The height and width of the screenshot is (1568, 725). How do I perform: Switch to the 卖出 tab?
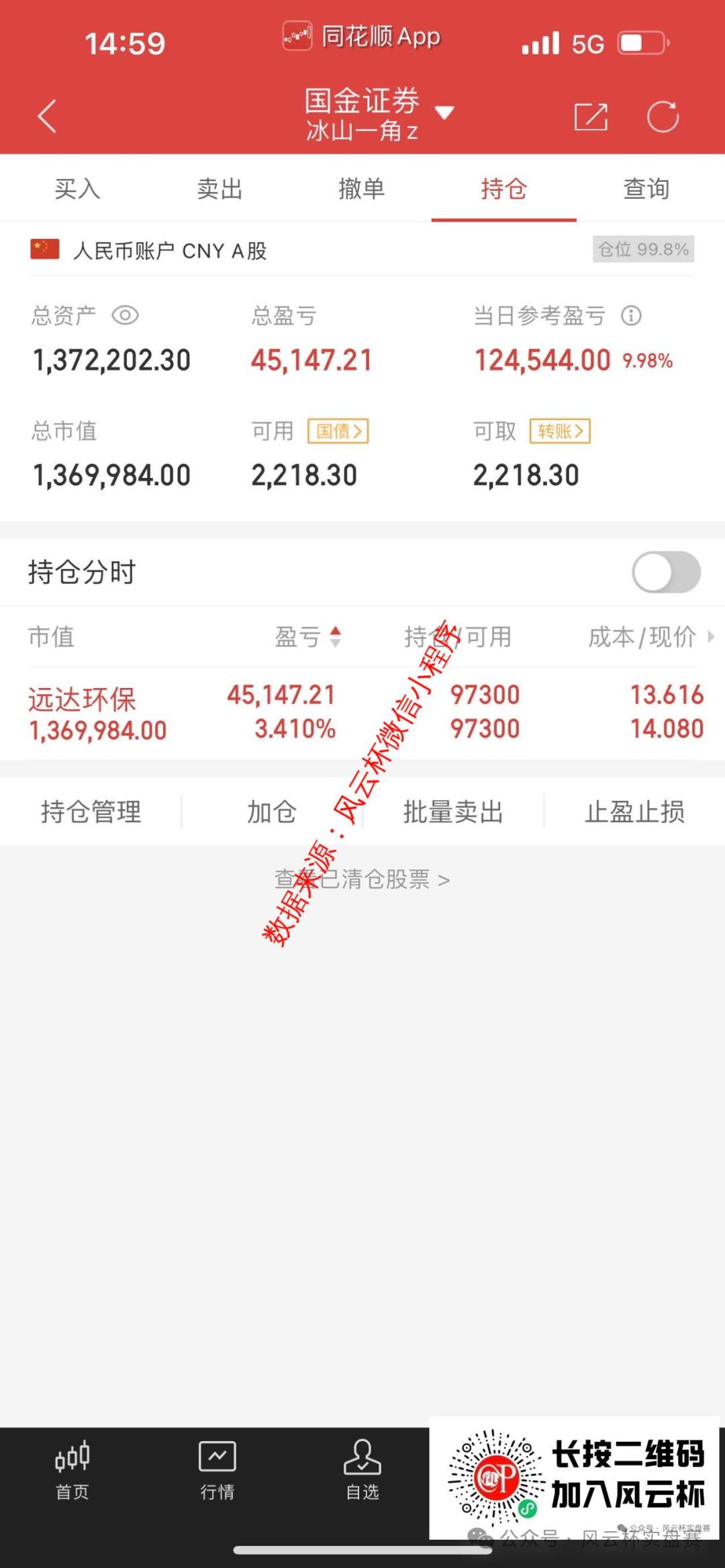pyautogui.click(x=220, y=189)
